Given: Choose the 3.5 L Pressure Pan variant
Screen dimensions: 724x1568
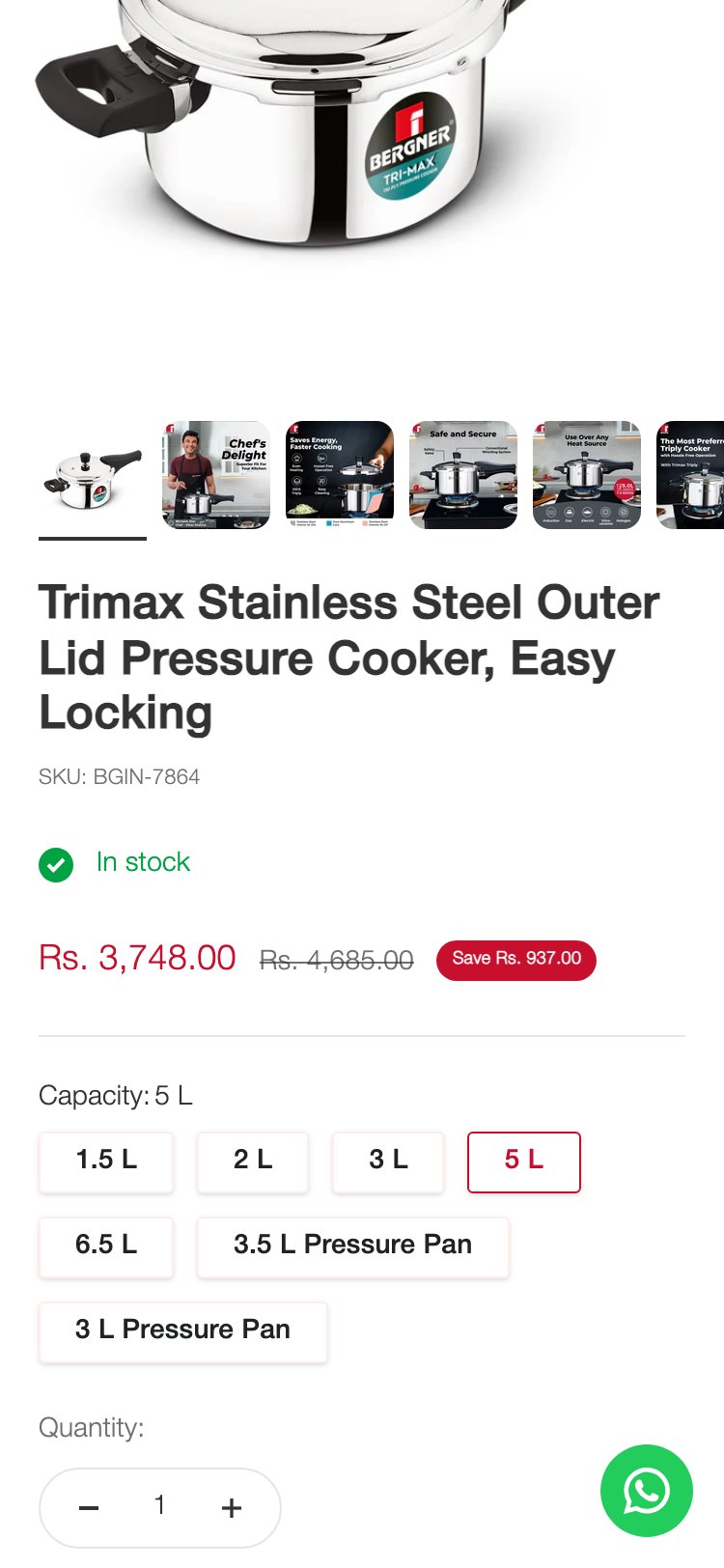Looking at the screenshot, I should (x=352, y=1246).
